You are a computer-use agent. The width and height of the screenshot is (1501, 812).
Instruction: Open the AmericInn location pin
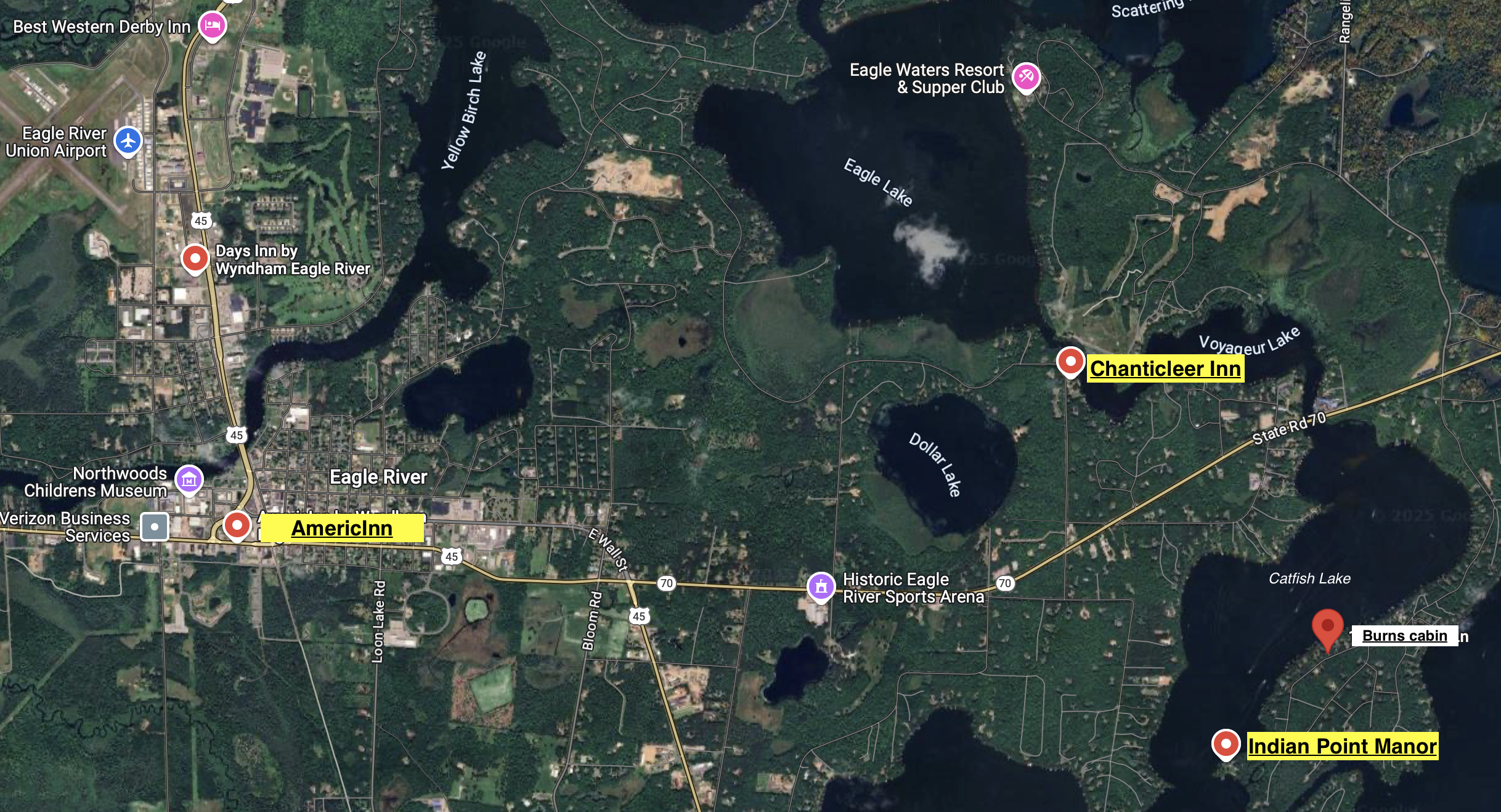click(237, 525)
